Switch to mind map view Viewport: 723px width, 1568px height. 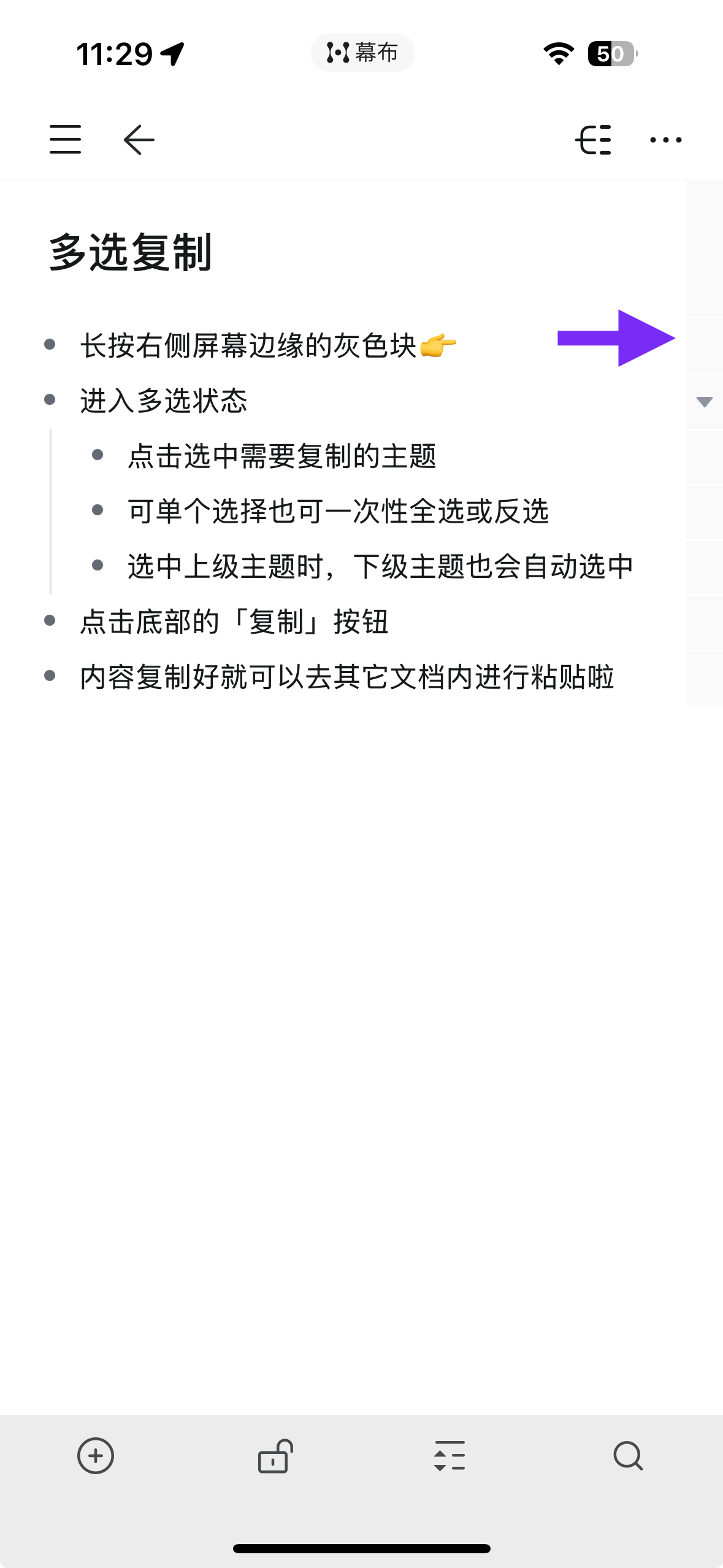pos(594,140)
